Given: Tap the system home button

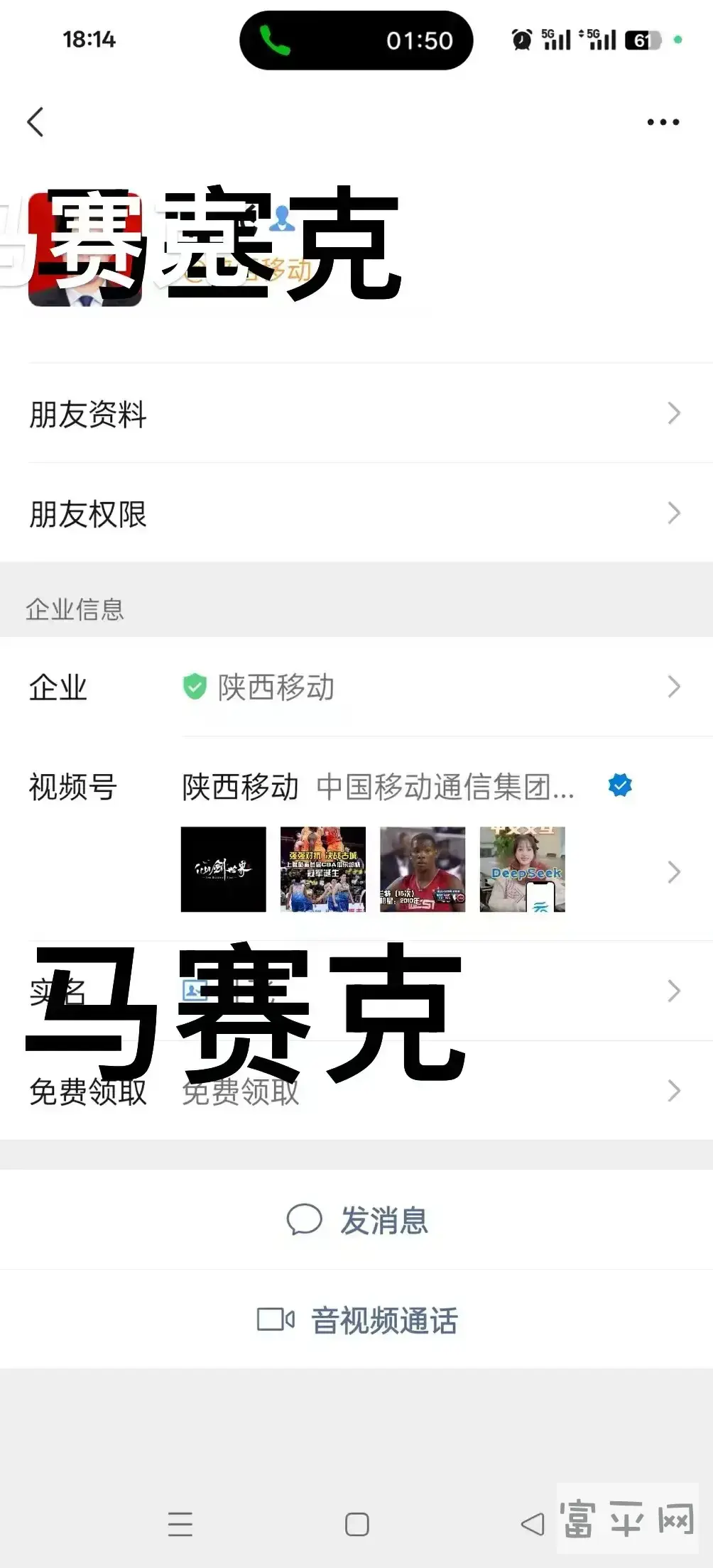Looking at the screenshot, I should click(356, 1524).
